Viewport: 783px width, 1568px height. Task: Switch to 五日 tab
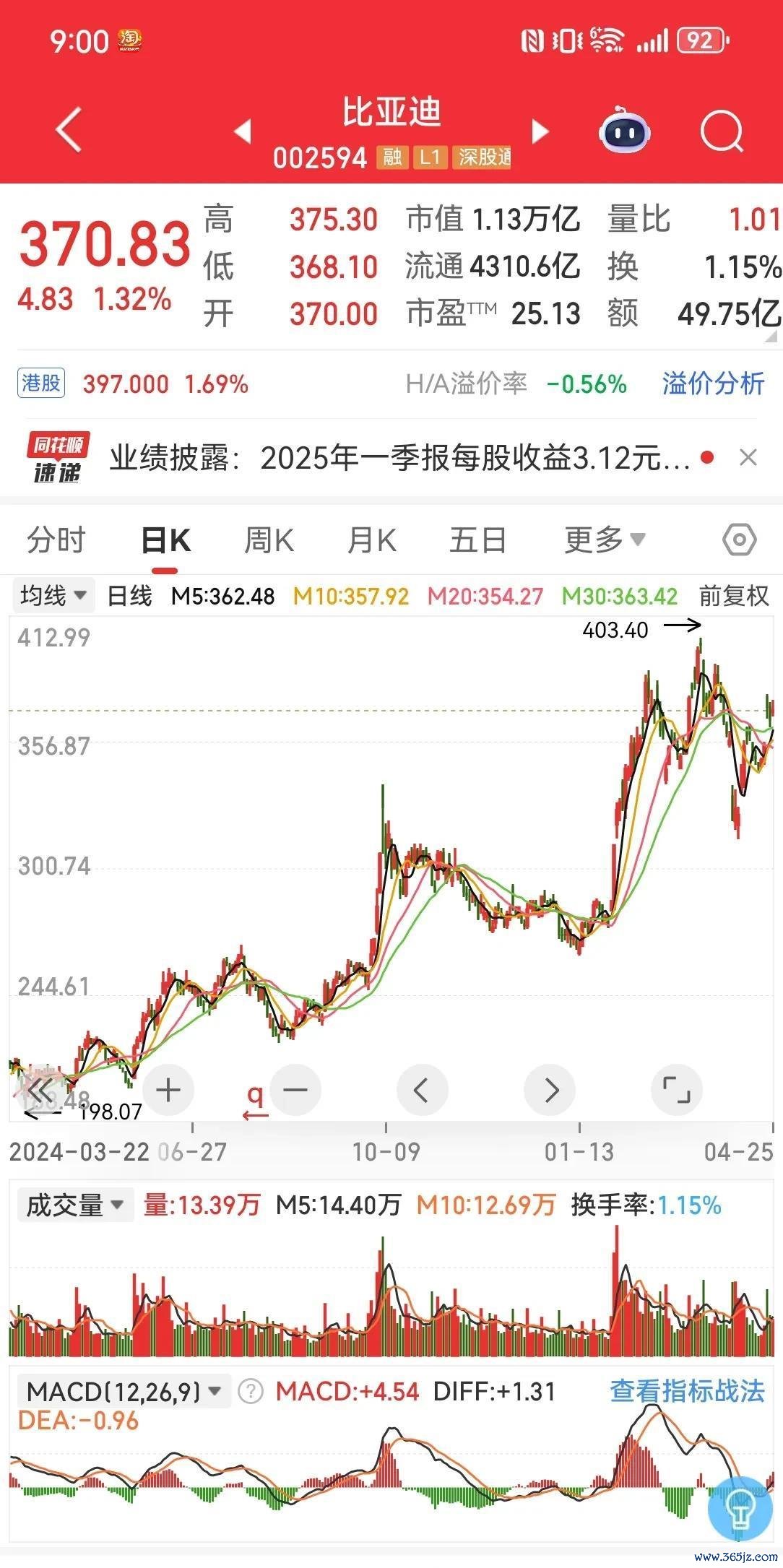(x=477, y=540)
